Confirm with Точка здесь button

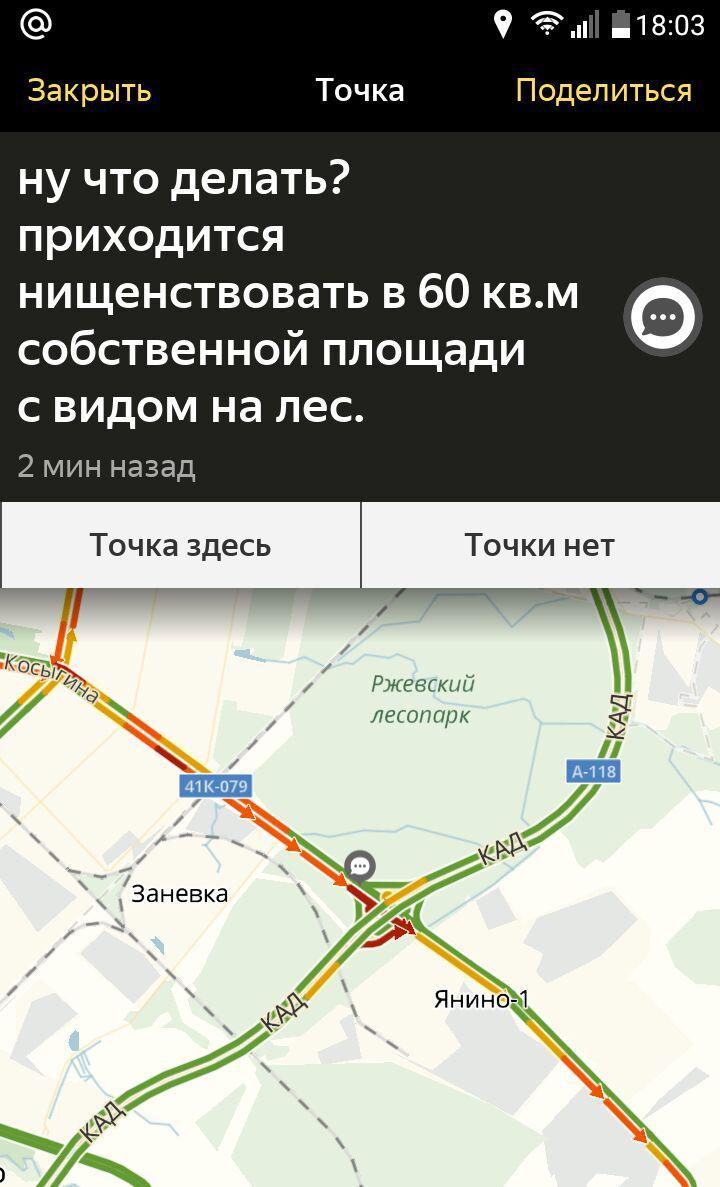pyautogui.click(x=180, y=545)
